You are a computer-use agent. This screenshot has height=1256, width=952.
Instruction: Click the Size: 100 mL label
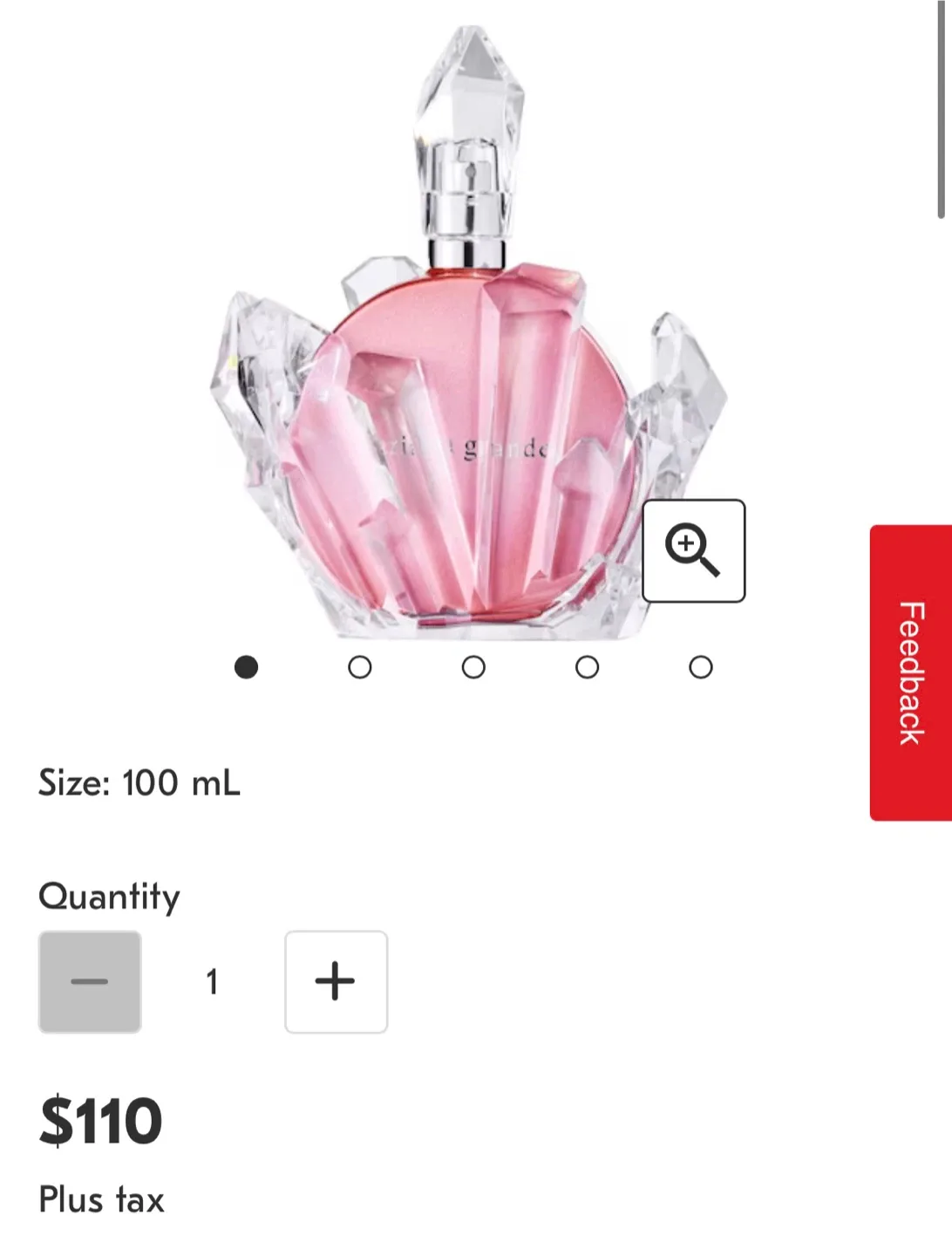point(139,782)
